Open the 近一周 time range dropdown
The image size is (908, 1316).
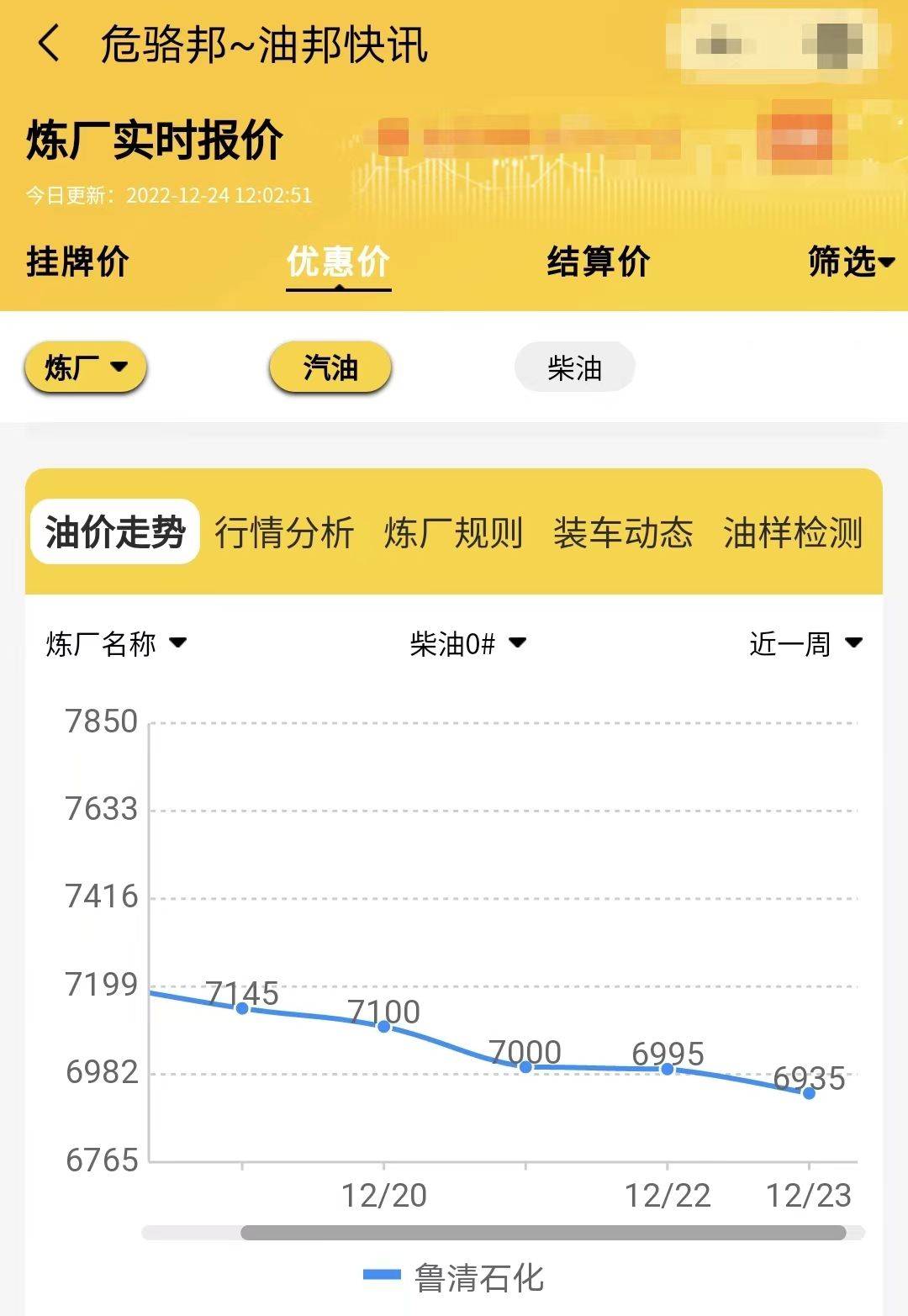(x=805, y=644)
